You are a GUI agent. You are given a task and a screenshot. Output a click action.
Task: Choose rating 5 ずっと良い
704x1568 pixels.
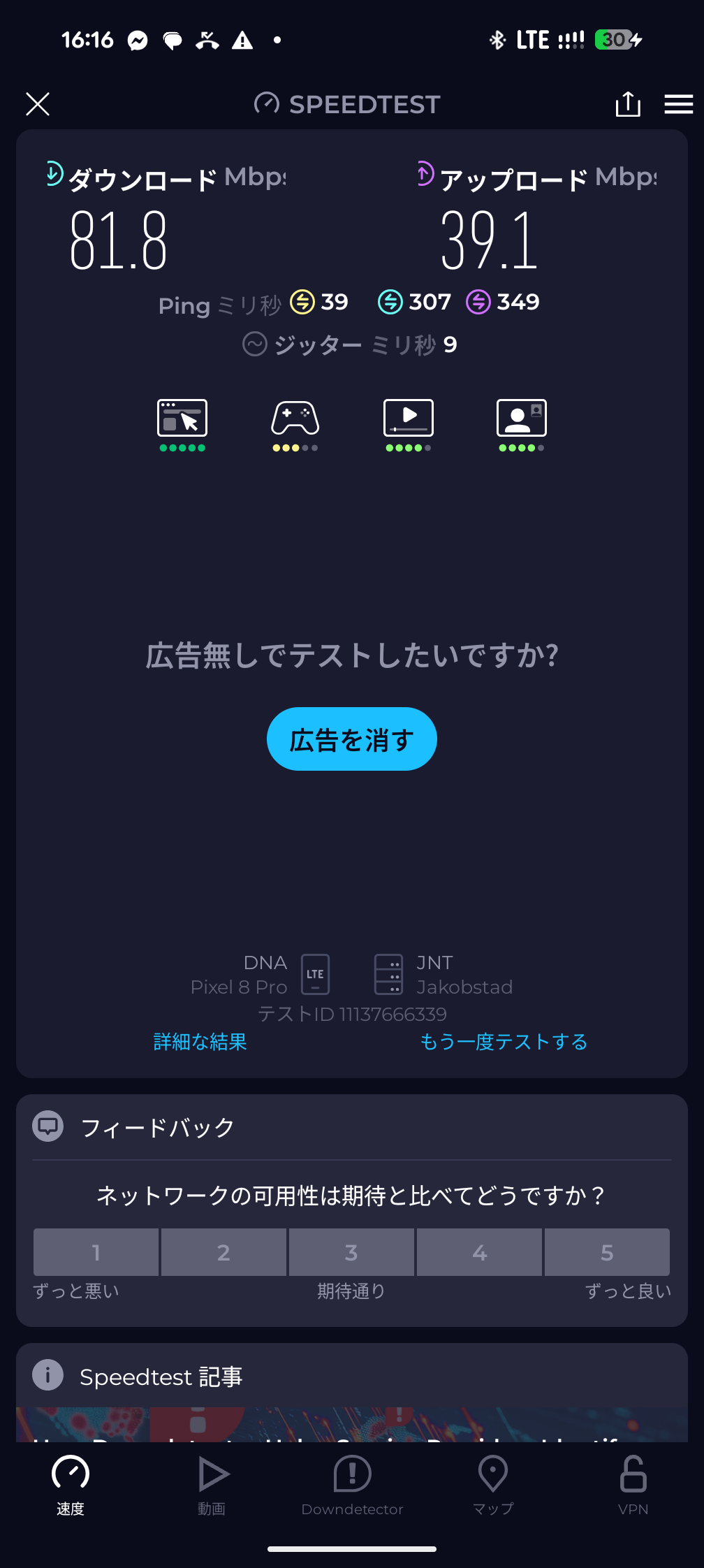click(607, 1252)
